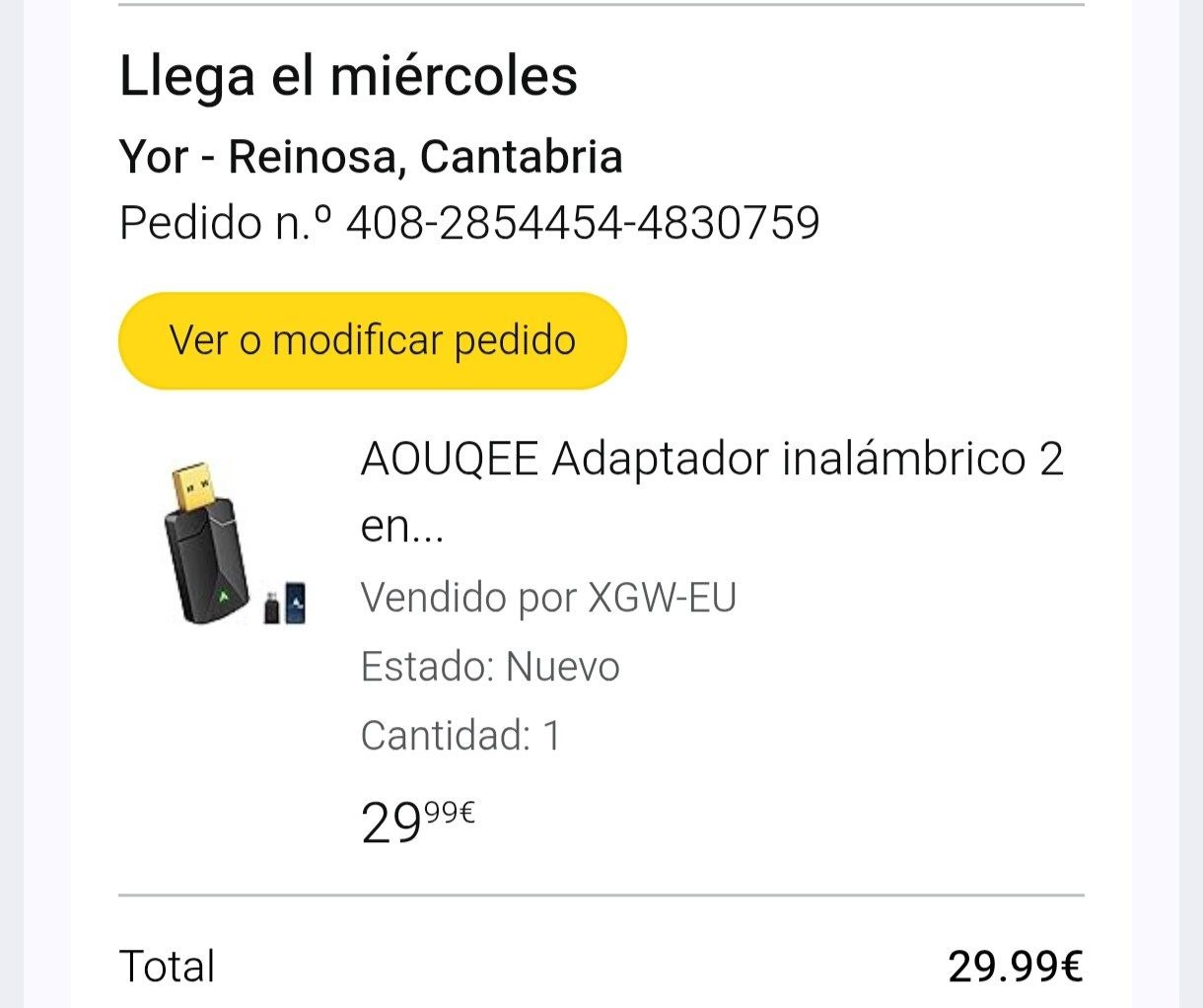Image resolution: width=1203 pixels, height=1008 pixels.
Task: Open the AOUQEE adapter product image
Action: (232, 542)
